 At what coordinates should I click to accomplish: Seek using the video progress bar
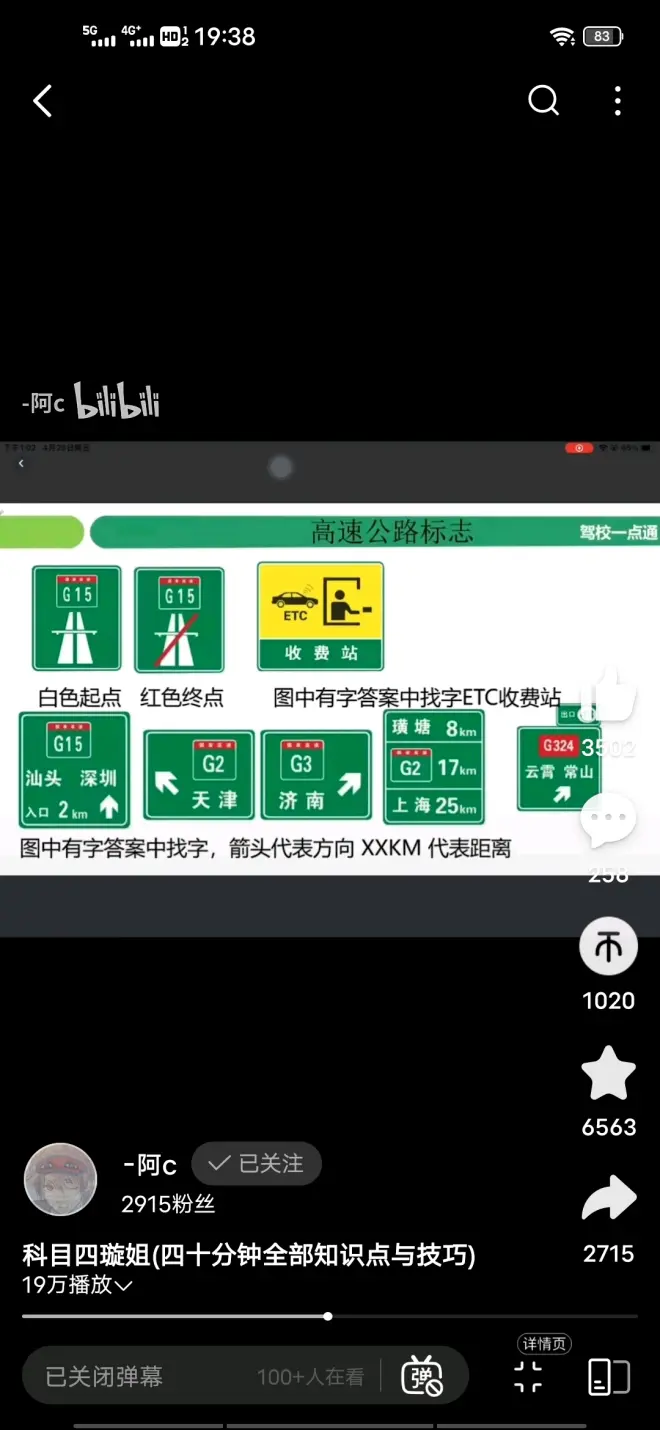coord(330,1316)
